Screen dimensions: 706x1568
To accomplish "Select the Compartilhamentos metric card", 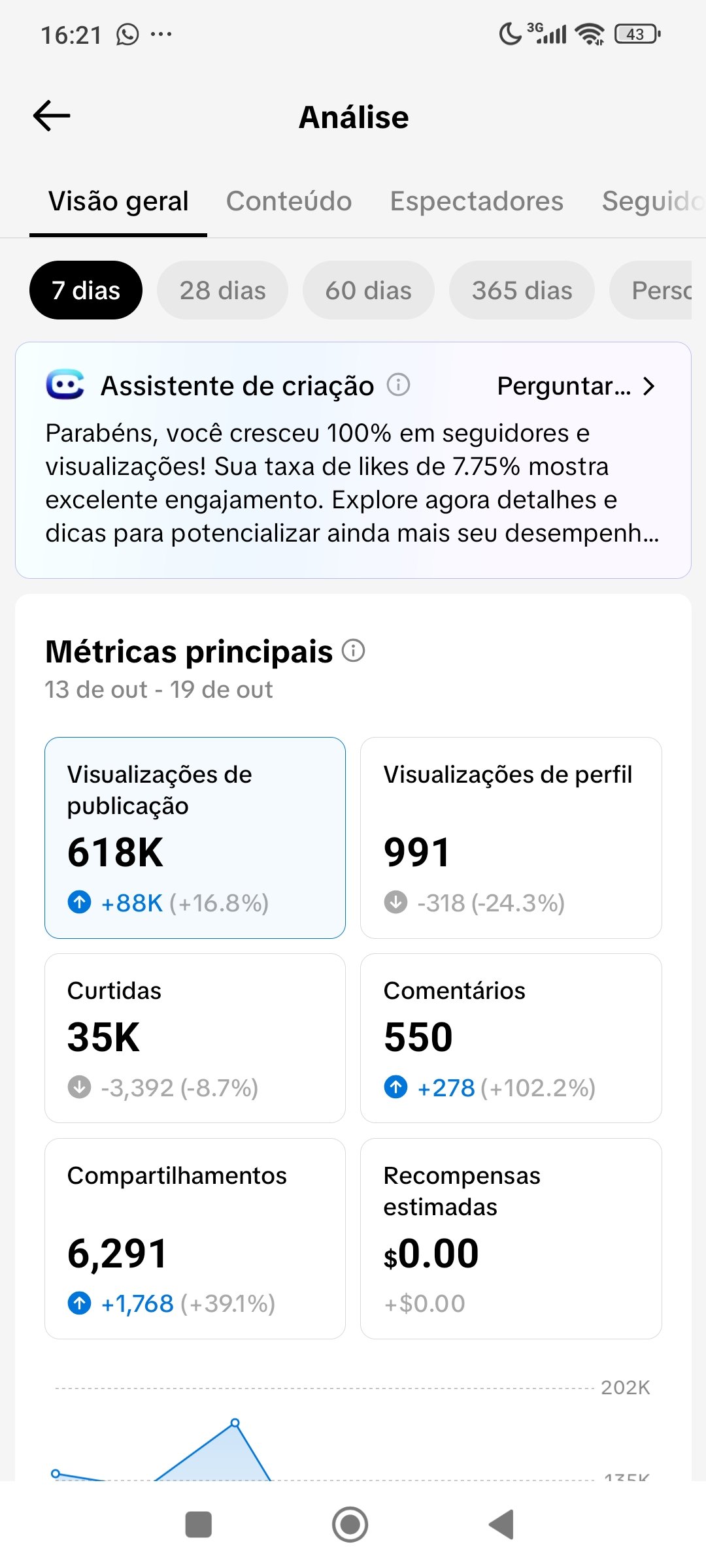I will pyautogui.click(x=195, y=1238).
